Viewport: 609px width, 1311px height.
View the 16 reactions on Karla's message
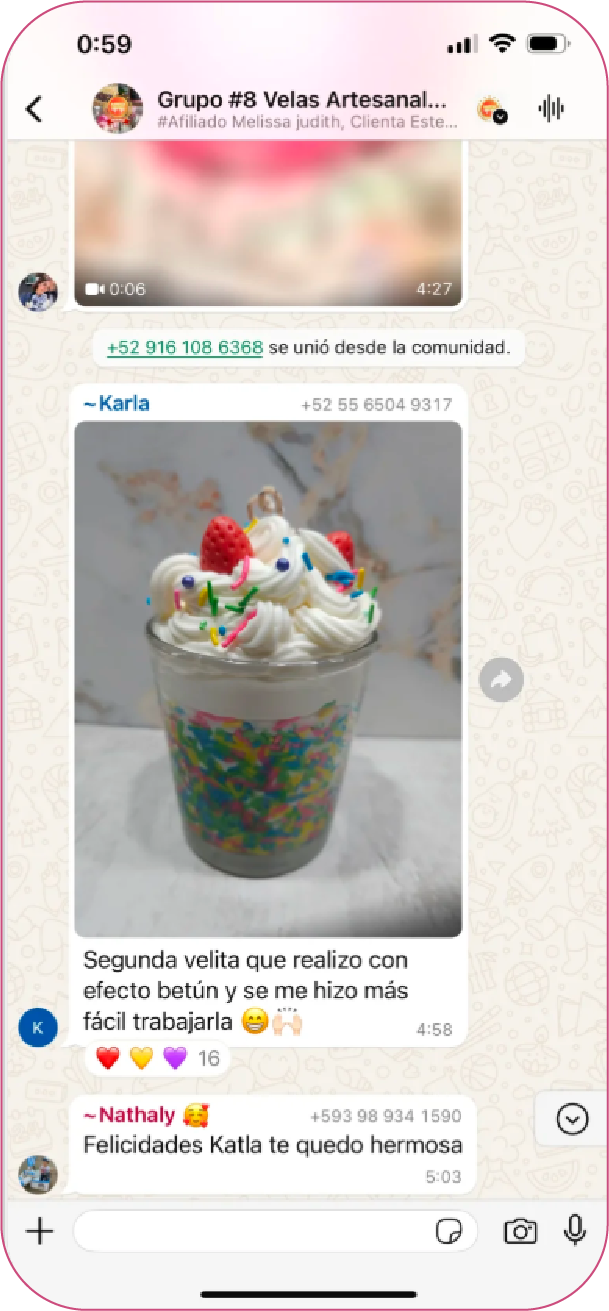[158, 1058]
